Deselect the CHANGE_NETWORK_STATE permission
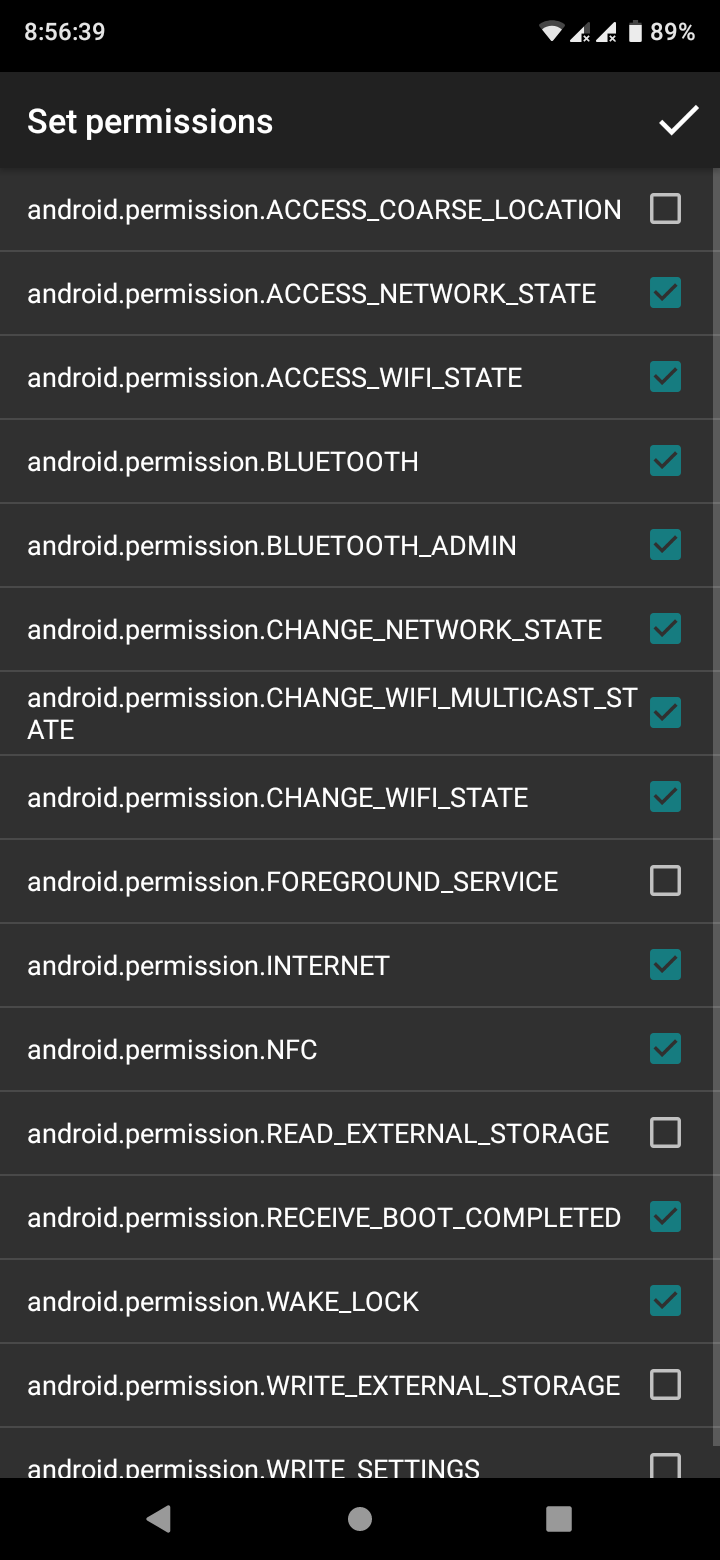The image size is (720, 1560). pyautogui.click(x=665, y=629)
